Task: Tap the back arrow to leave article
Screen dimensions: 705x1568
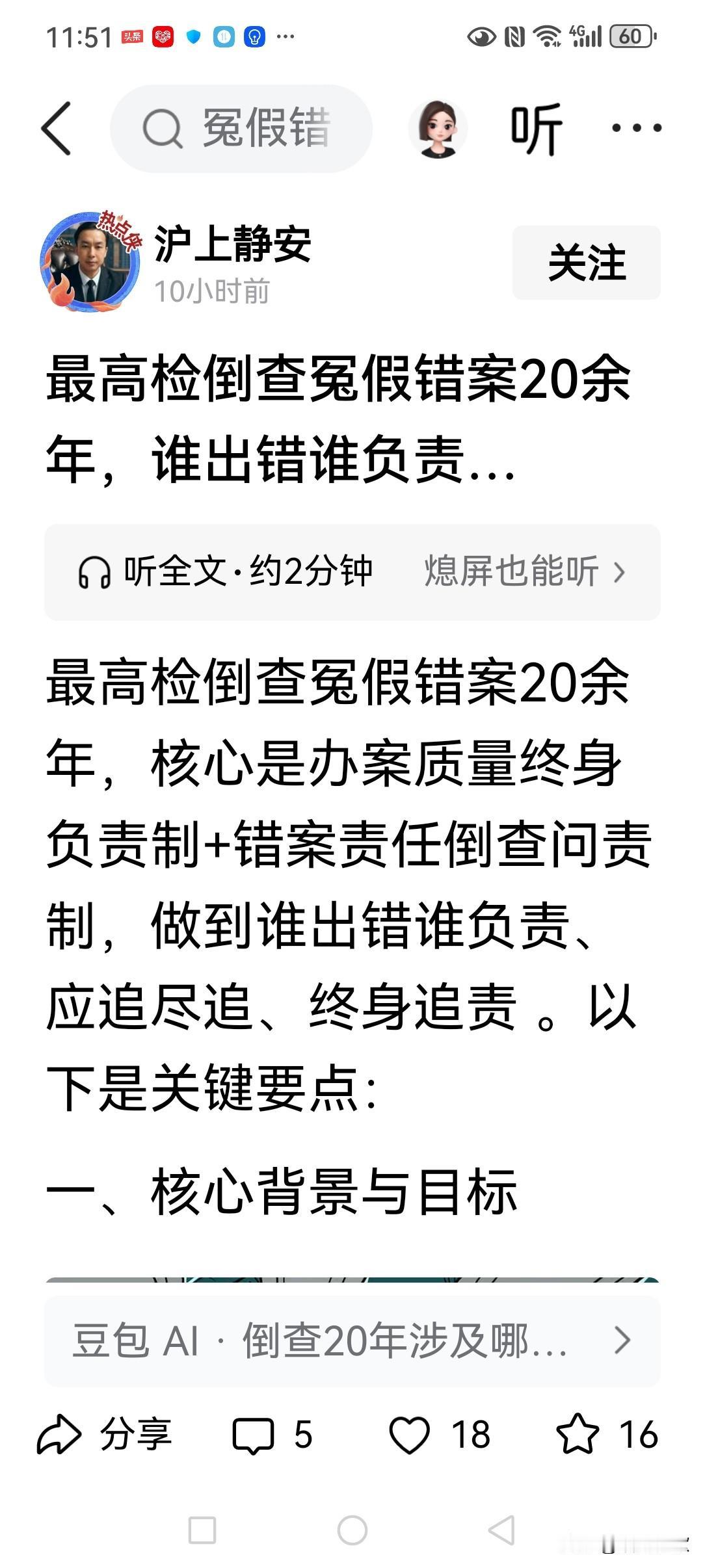Action: click(57, 128)
